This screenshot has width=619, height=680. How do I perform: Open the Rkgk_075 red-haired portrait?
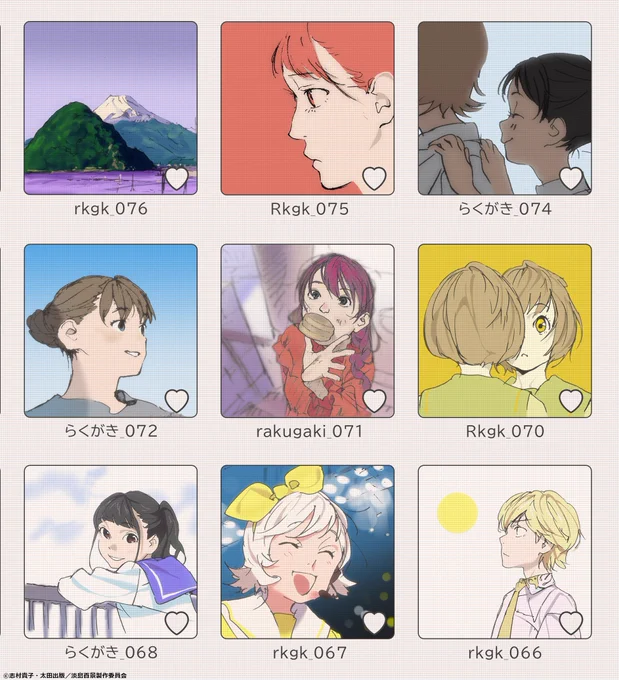308,108
